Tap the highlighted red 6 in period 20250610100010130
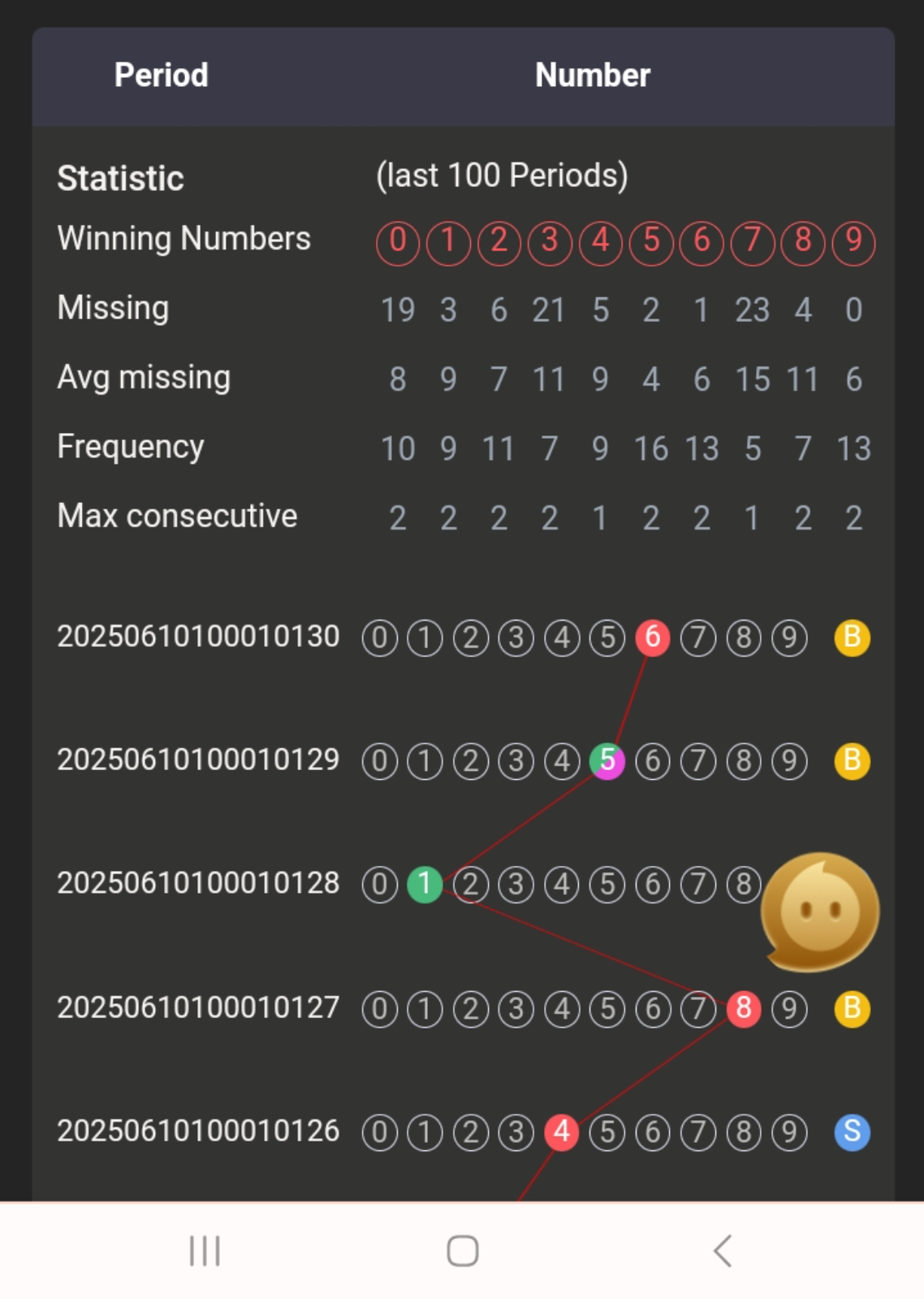This screenshot has width=924, height=1299. click(651, 639)
